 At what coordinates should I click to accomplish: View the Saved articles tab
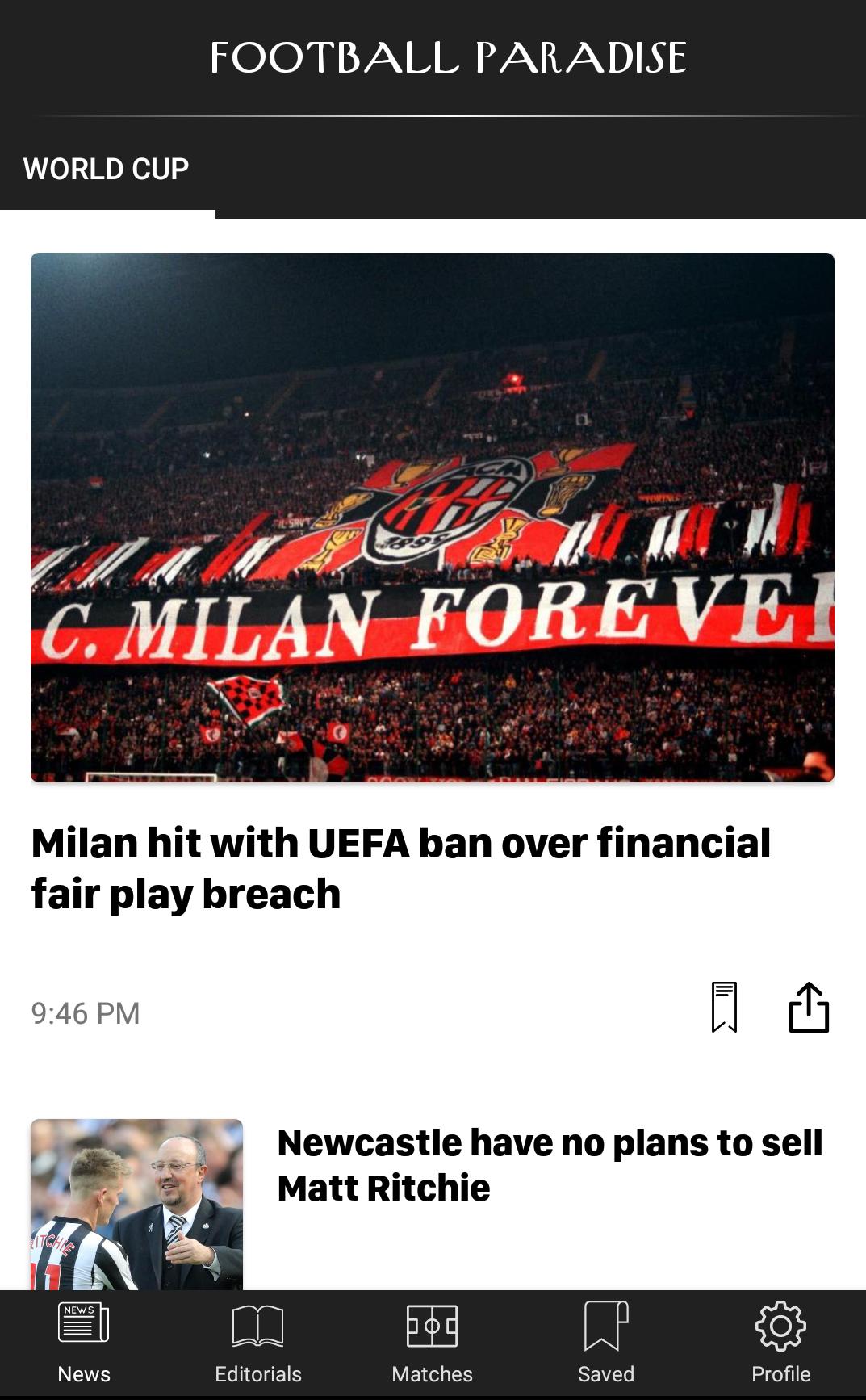point(606,1343)
